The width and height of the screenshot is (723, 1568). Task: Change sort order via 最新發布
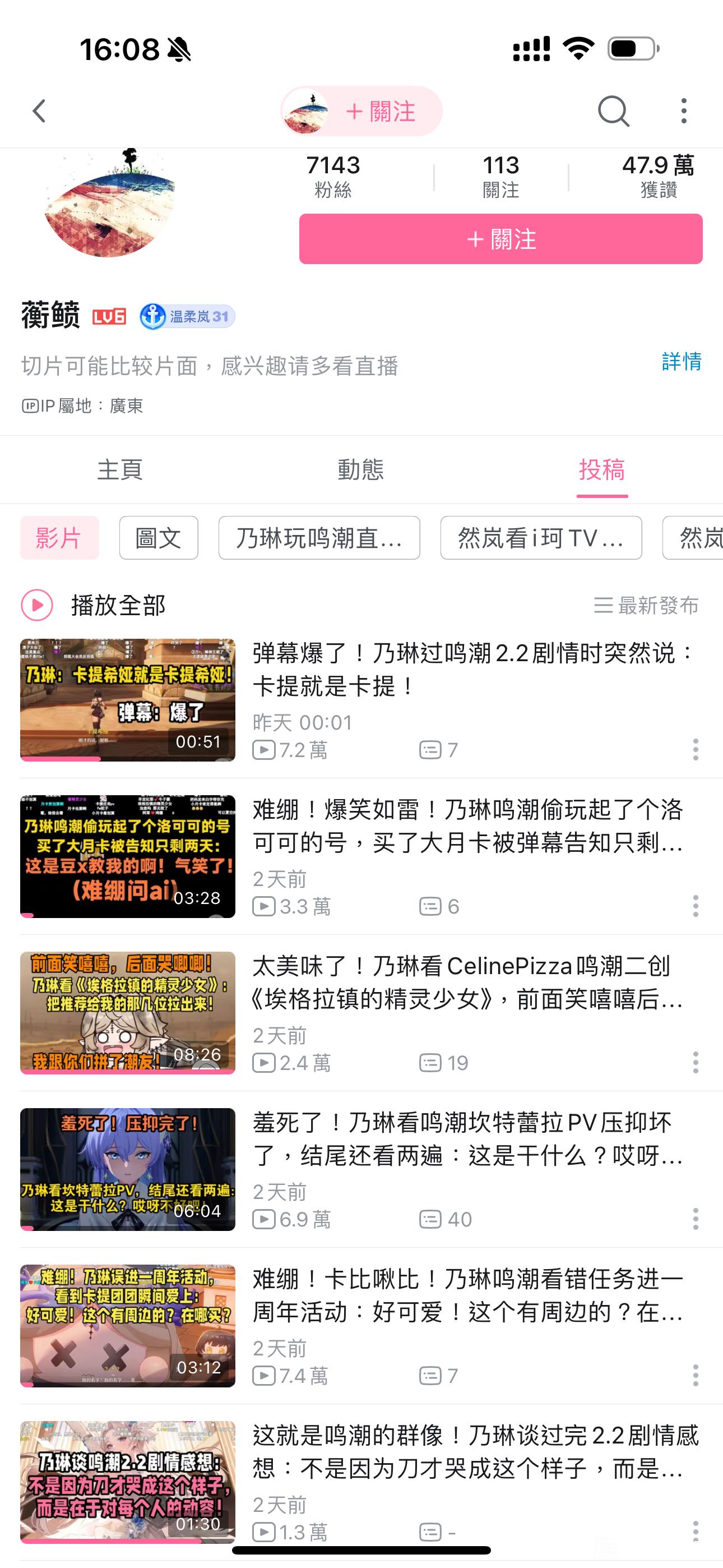click(646, 606)
